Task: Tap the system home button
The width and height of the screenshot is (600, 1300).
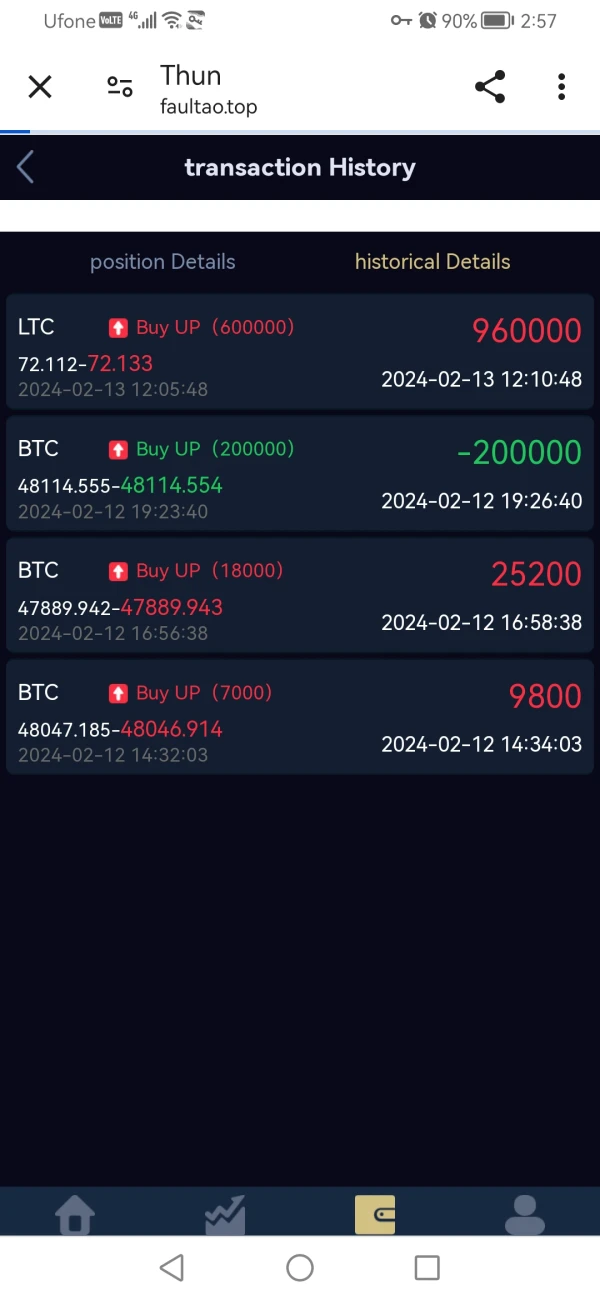Action: (x=300, y=1268)
